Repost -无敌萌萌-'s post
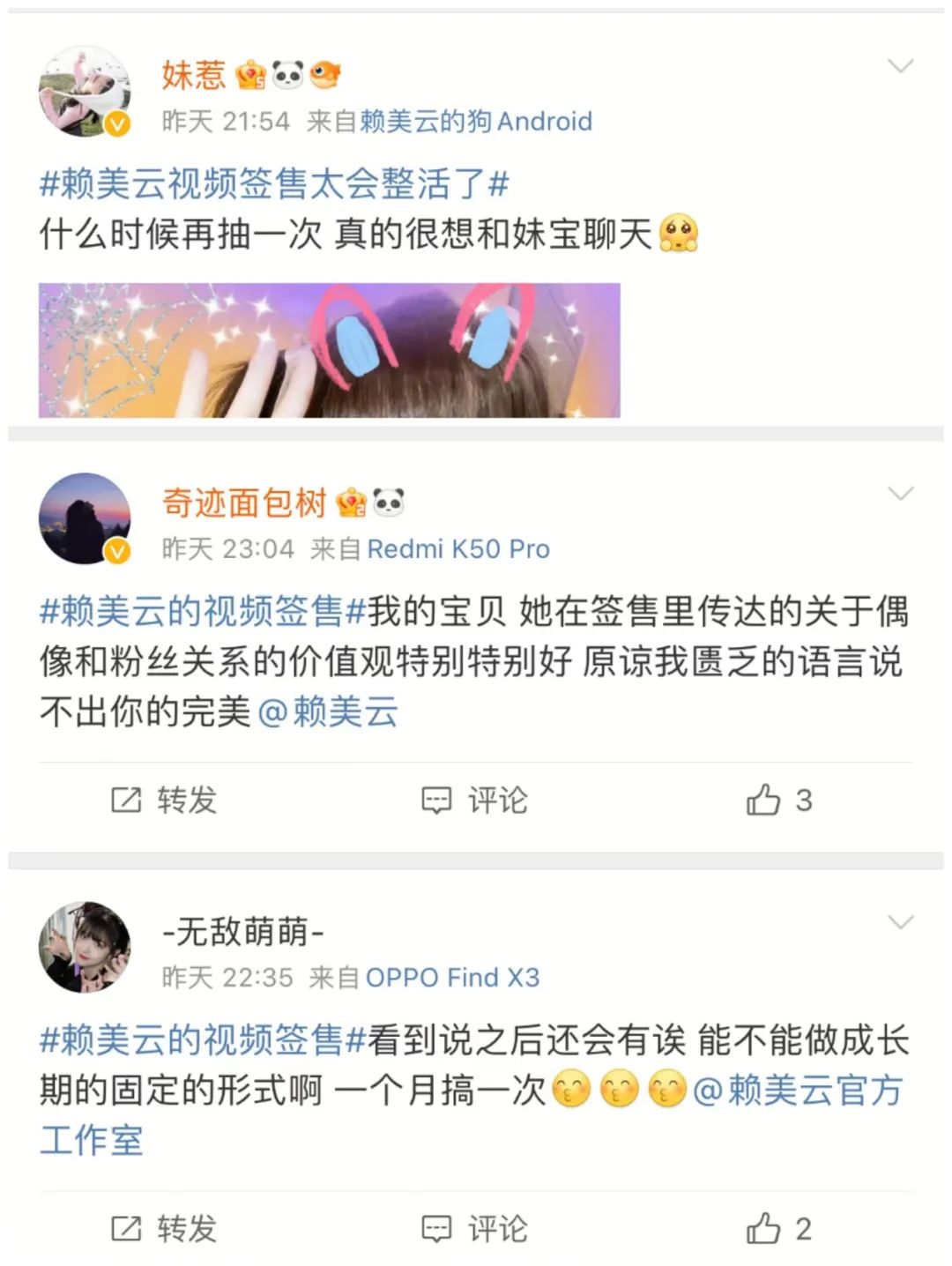952x1266 pixels. click(164, 1229)
